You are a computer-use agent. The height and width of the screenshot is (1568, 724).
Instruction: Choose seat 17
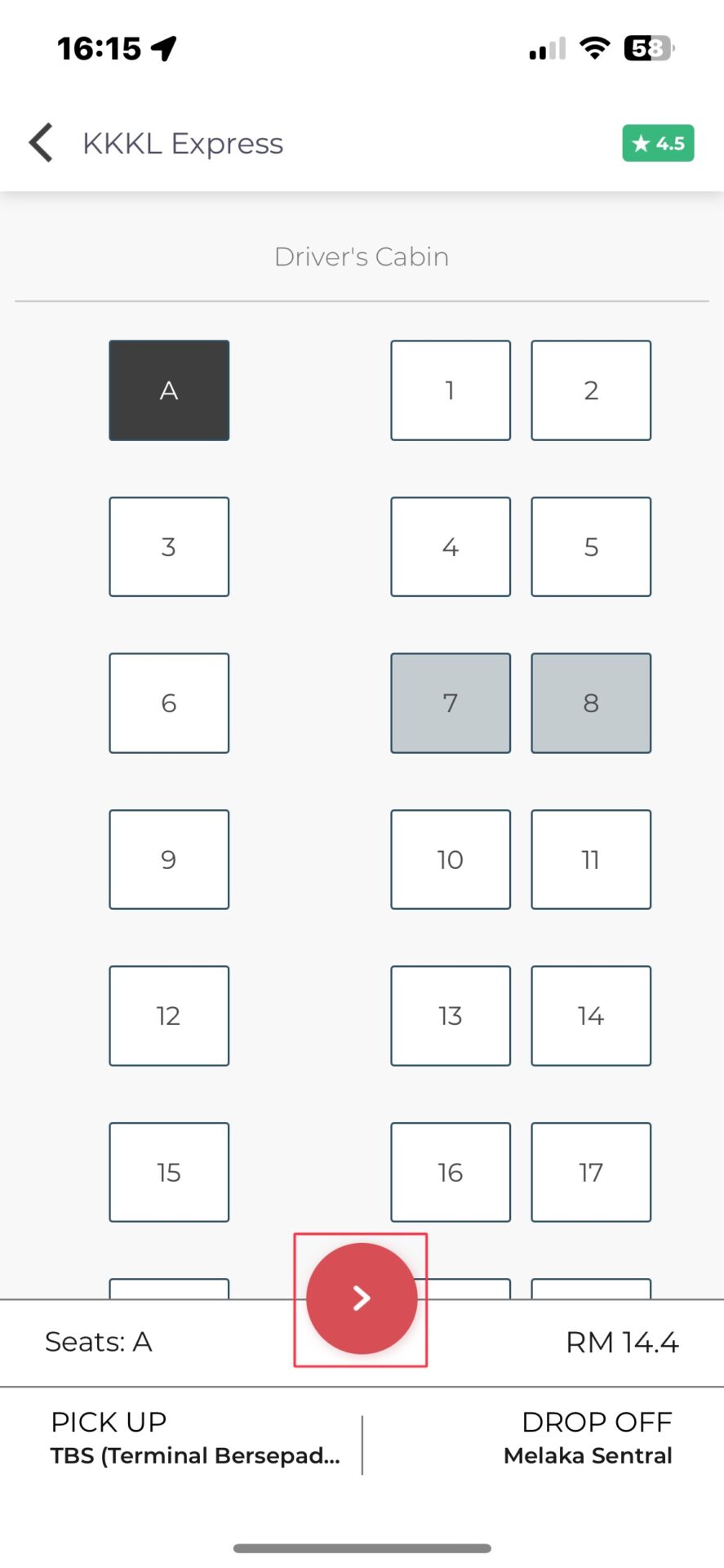pos(591,1172)
